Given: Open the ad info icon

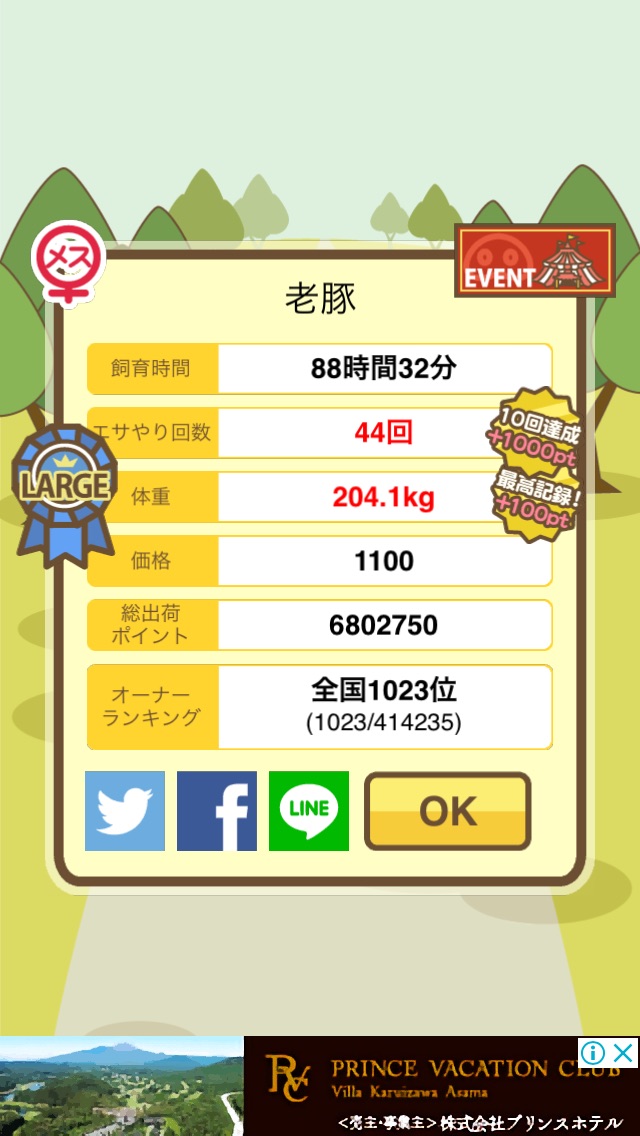Looking at the screenshot, I should pos(594,1052).
